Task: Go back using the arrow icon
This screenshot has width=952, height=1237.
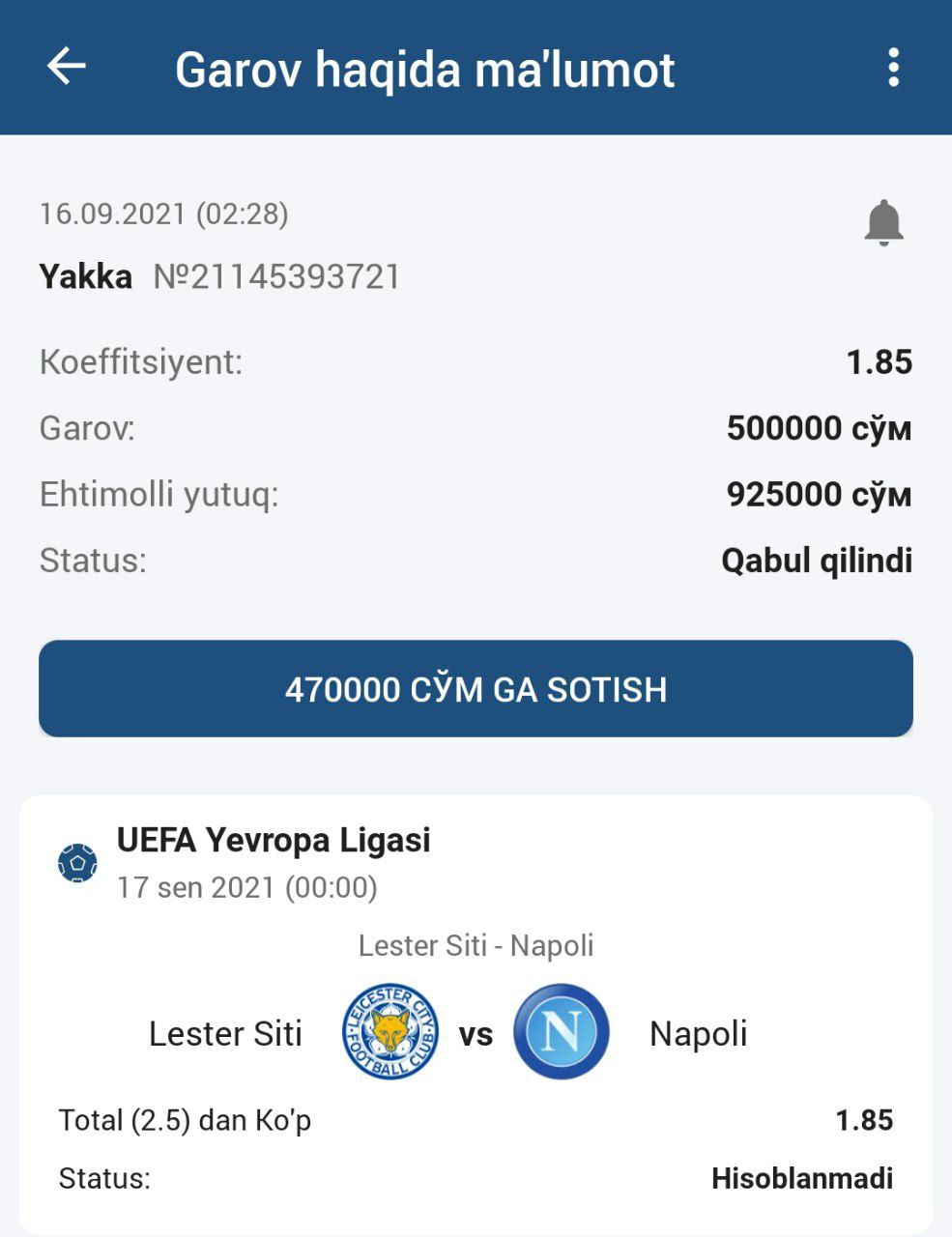Action: [67, 68]
